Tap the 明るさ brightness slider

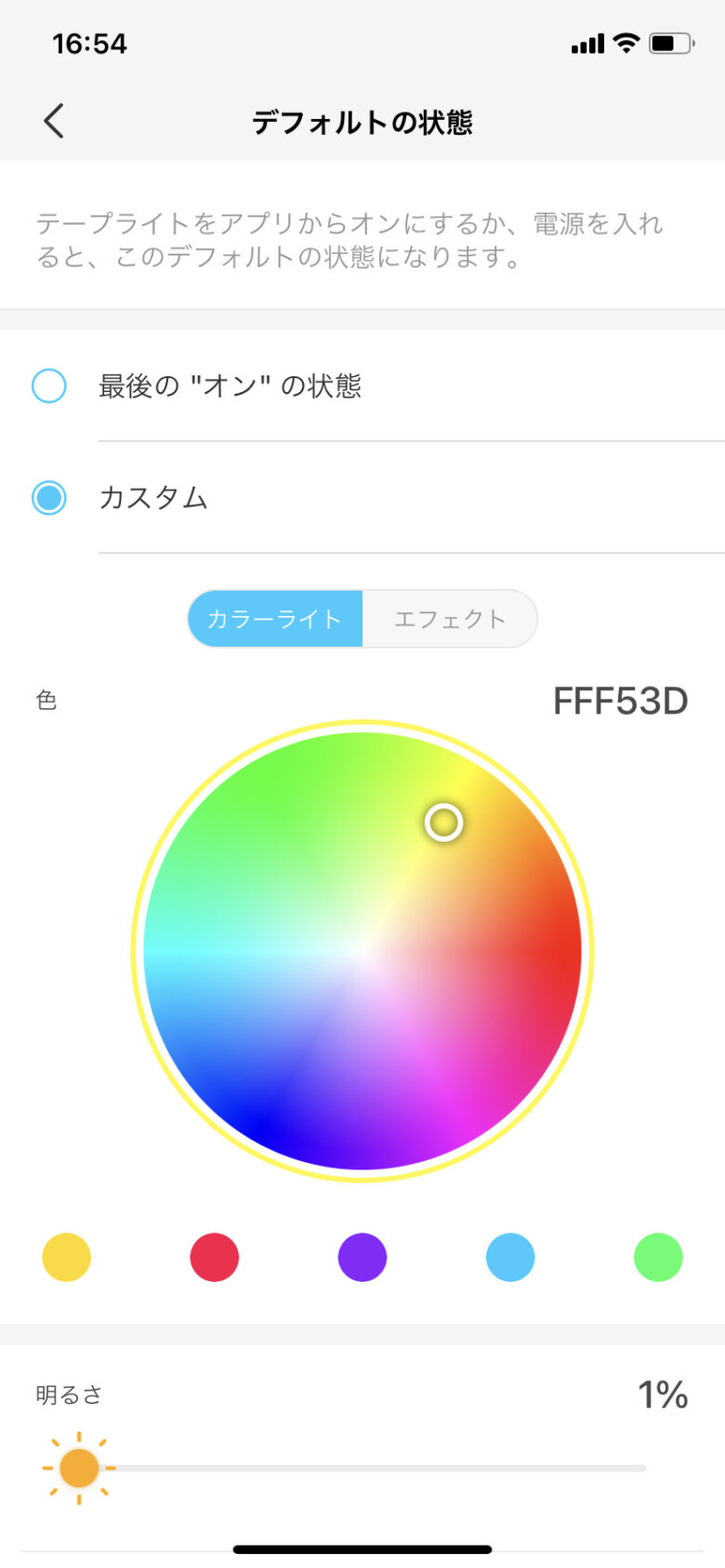pyautogui.click(x=362, y=1469)
